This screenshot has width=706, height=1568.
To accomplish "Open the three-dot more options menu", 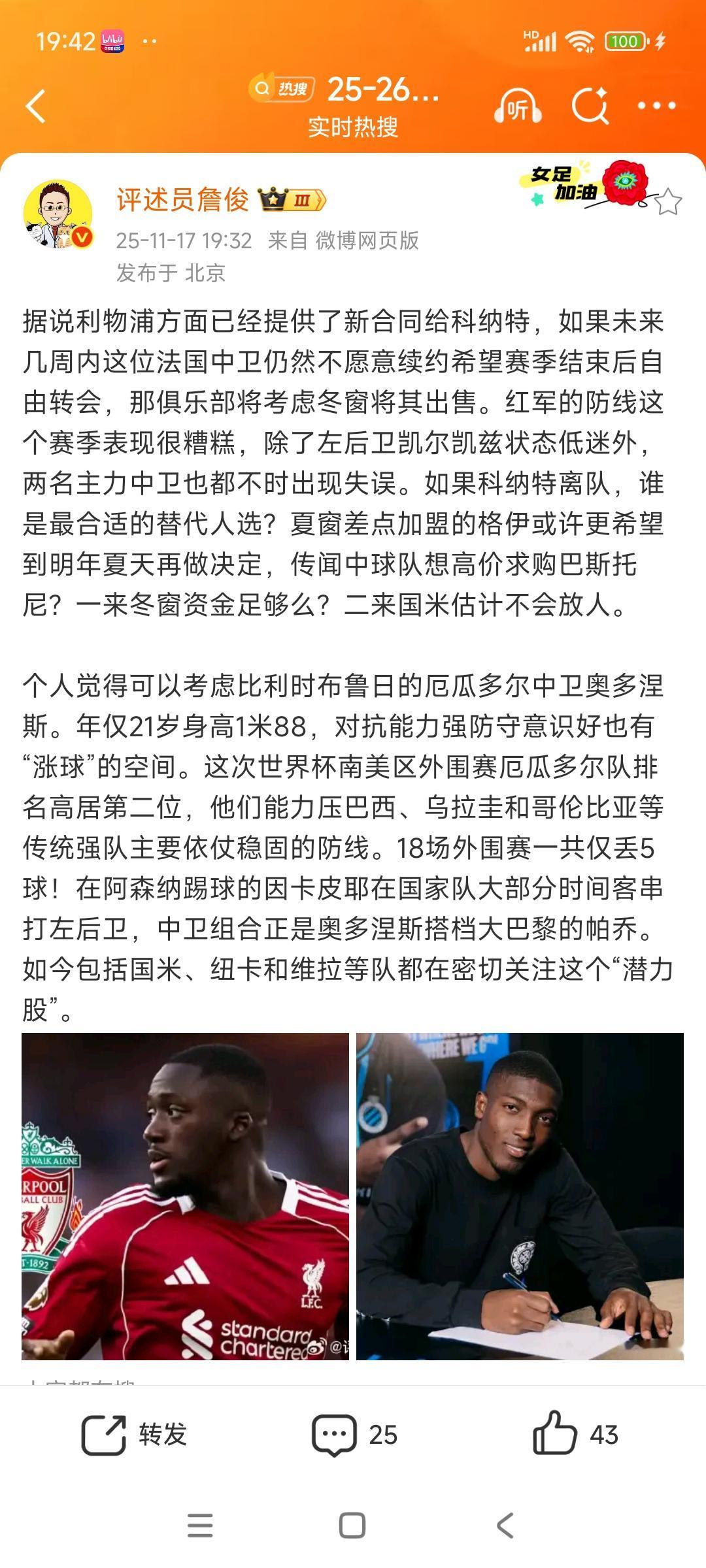I will point(657,105).
